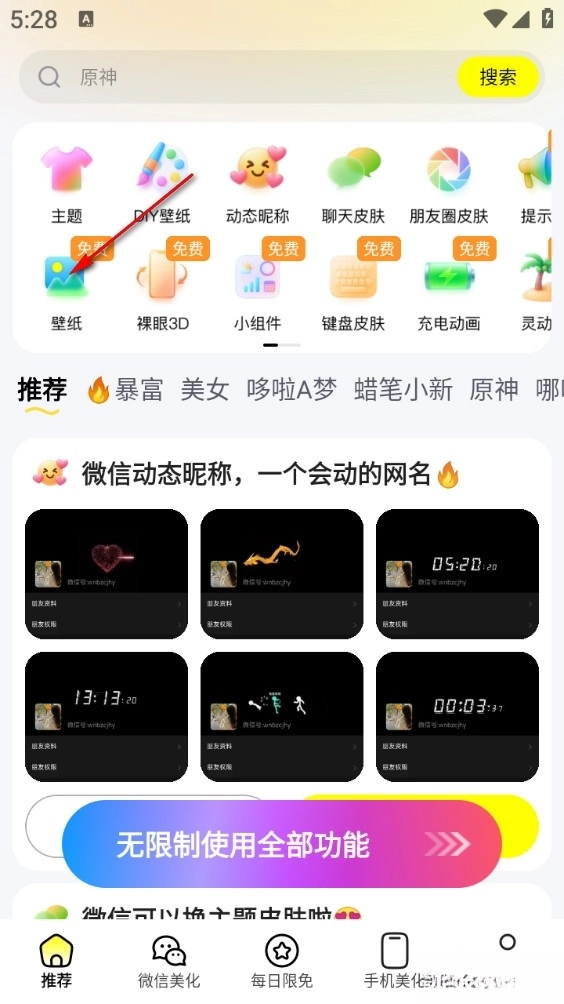Open 充电动画
Screen dimensions: 564x1004
pyautogui.click(x=449, y=287)
